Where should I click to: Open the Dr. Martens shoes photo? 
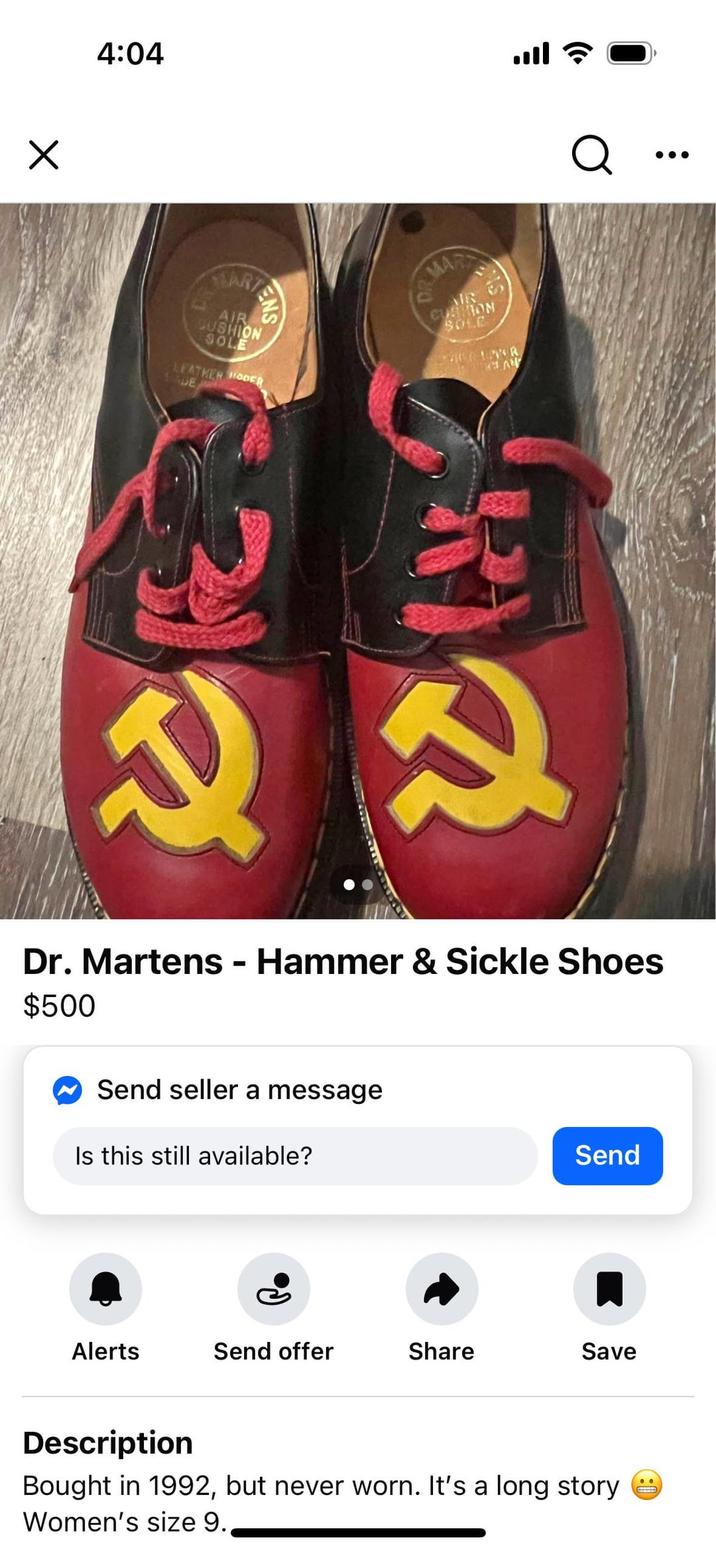[358, 560]
